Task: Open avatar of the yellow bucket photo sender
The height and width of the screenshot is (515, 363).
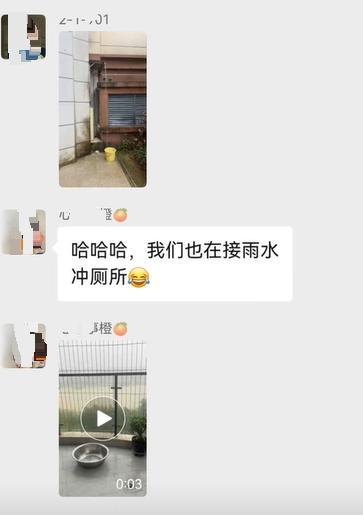Action: [x=24, y=37]
